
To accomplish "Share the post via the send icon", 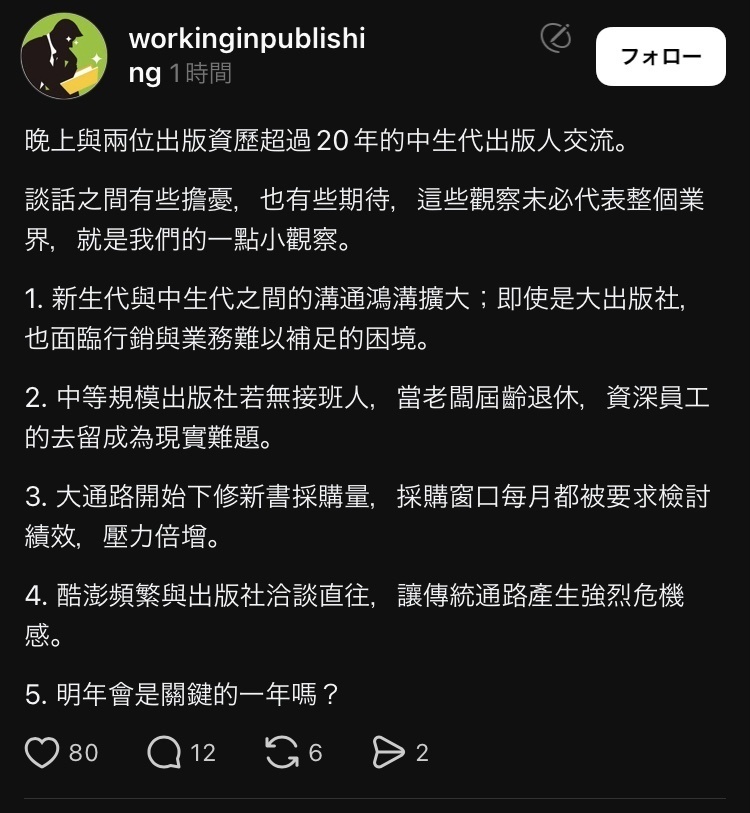I will tap(388, 752).
